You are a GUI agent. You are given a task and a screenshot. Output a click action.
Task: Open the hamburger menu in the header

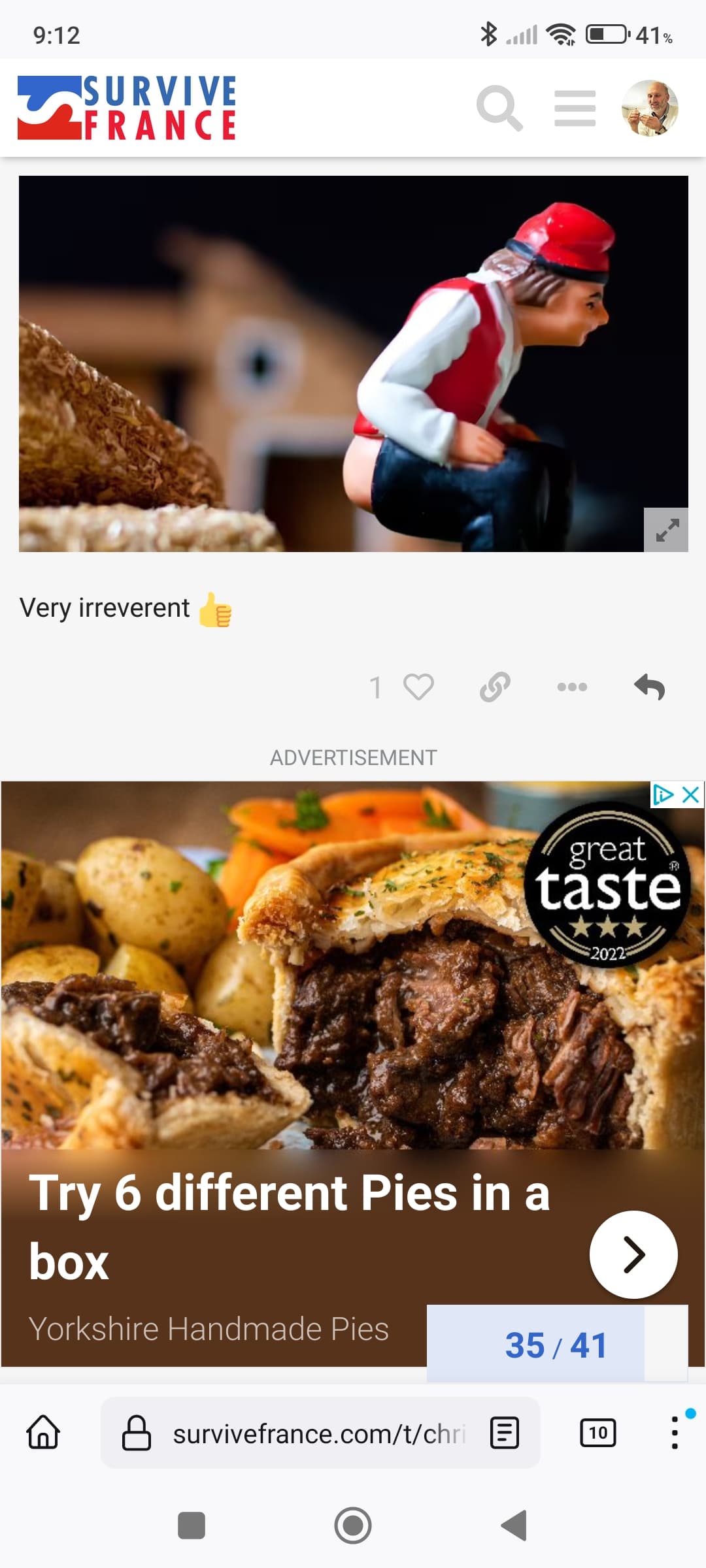575,108
